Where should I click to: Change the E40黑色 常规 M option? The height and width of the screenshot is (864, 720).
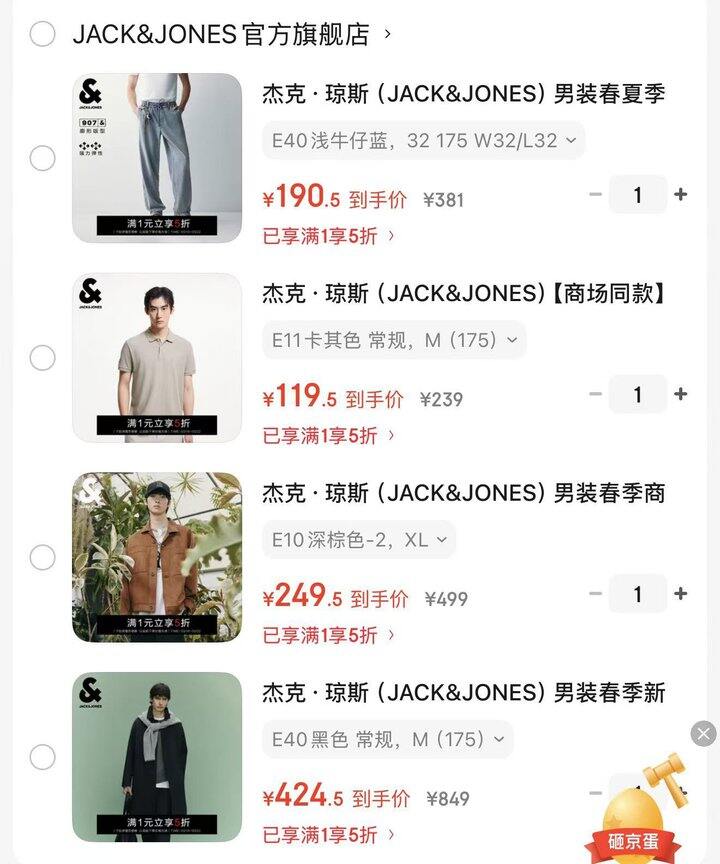pyautogui.click(x=388, y=740)
